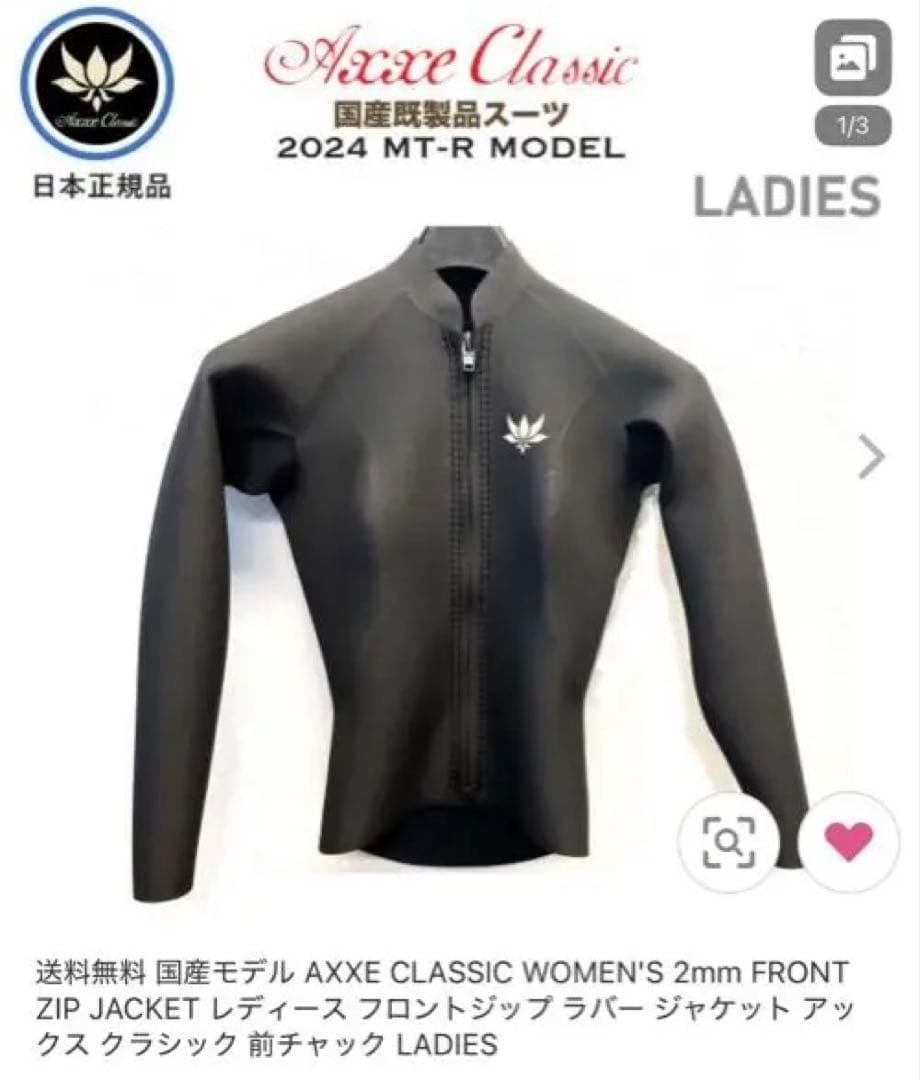Search similar items with the image search icon
Viewport: 920px width, 1080px height.
[x=727, y=840]
